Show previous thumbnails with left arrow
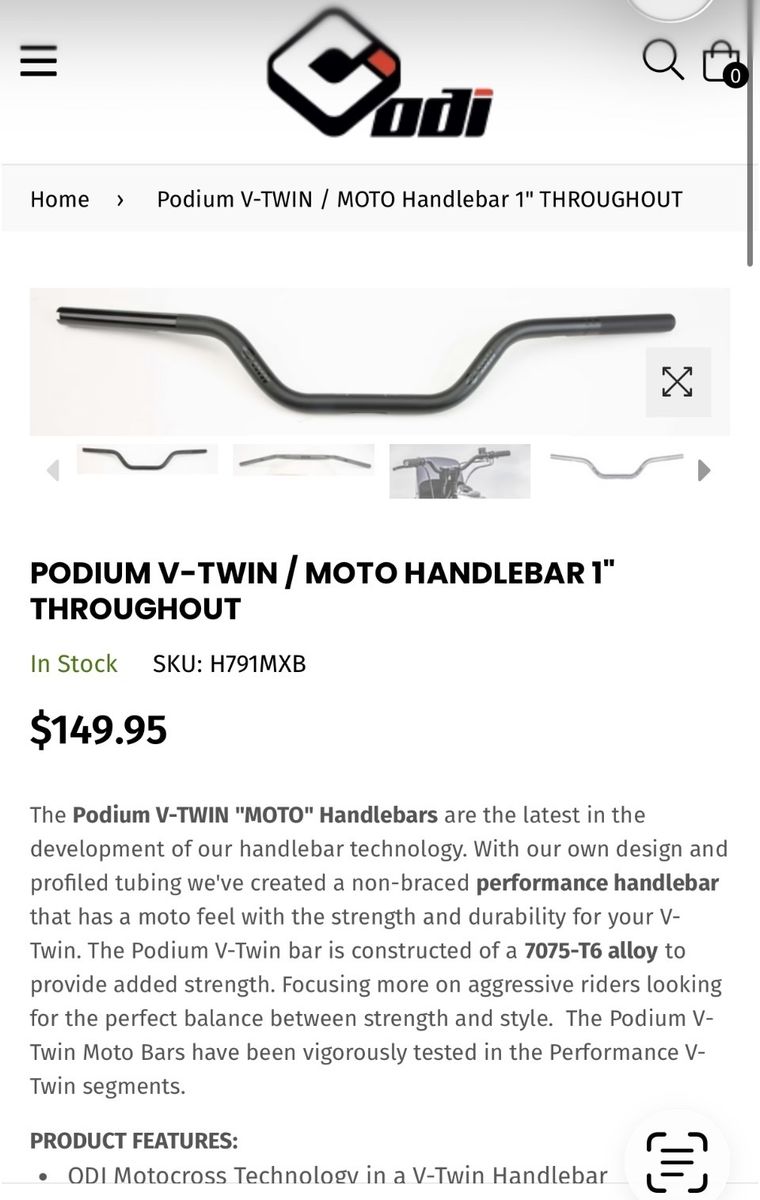The height and width of the screenshot is (1200, 760). [x=53, y=470]
